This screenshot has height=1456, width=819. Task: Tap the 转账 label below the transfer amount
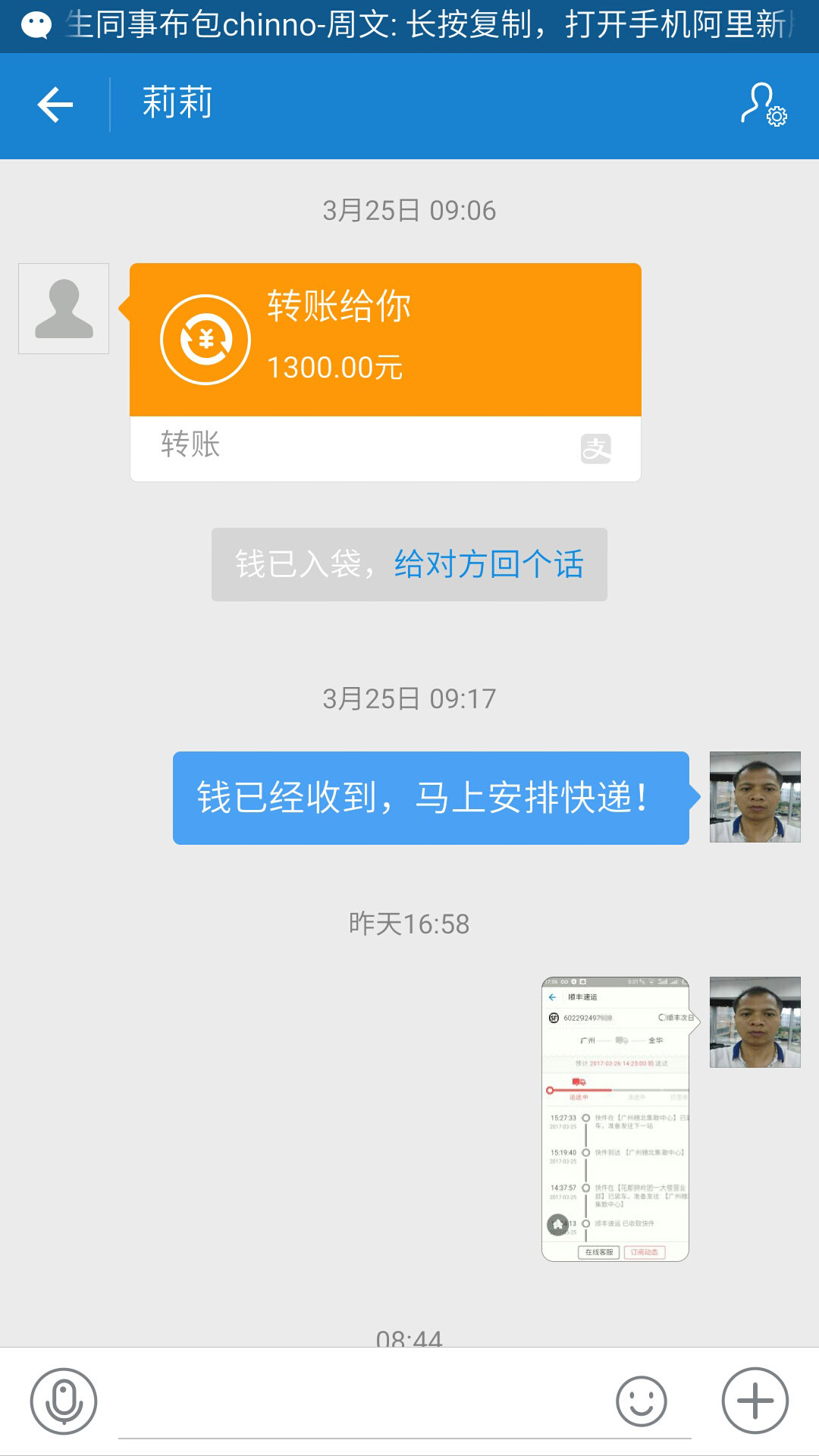coord(188,447)
